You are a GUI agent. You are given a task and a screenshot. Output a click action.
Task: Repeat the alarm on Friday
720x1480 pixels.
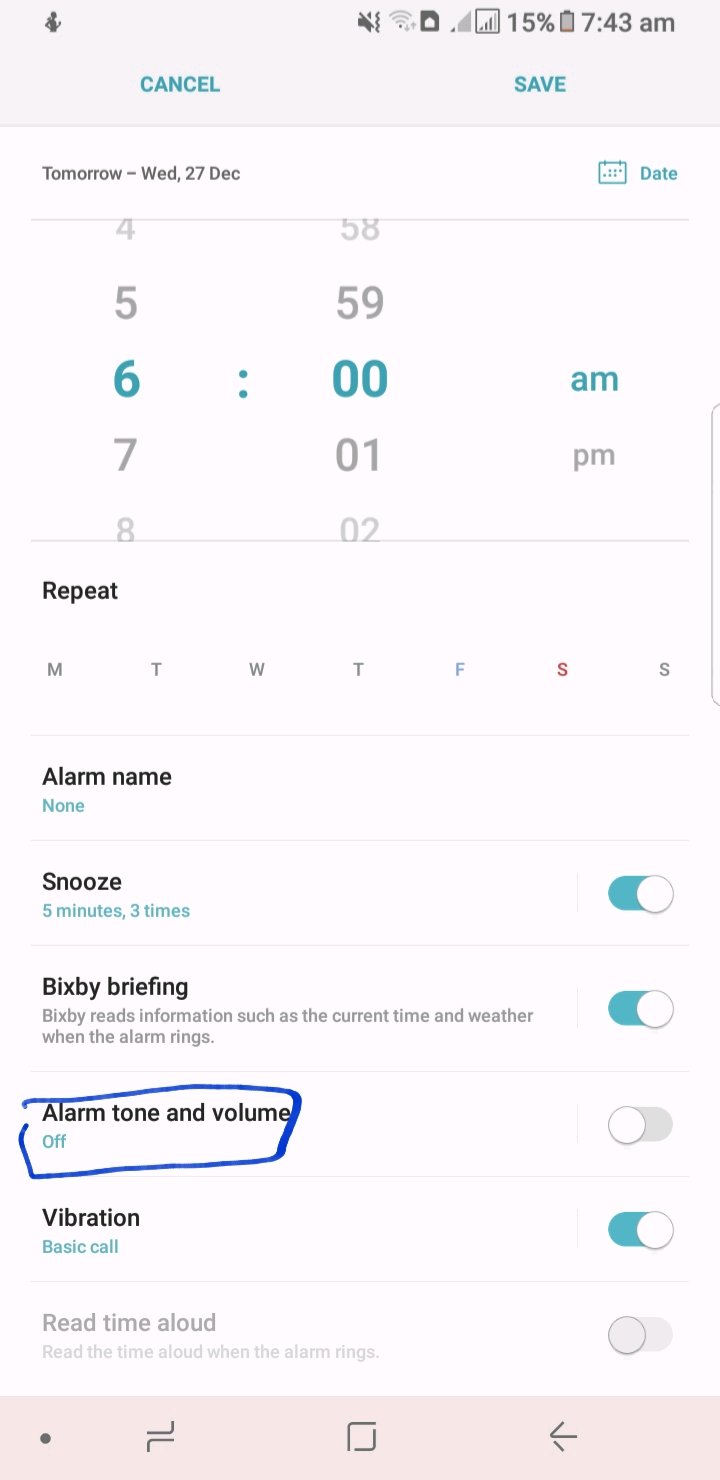click(460, 670)
